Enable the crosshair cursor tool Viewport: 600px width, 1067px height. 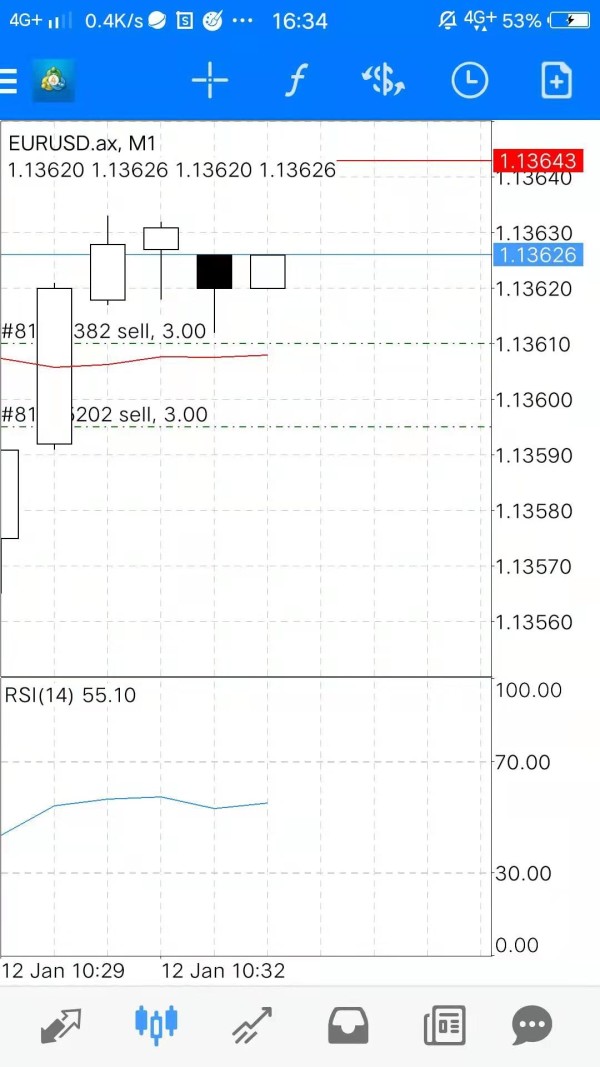pos(210,80)
